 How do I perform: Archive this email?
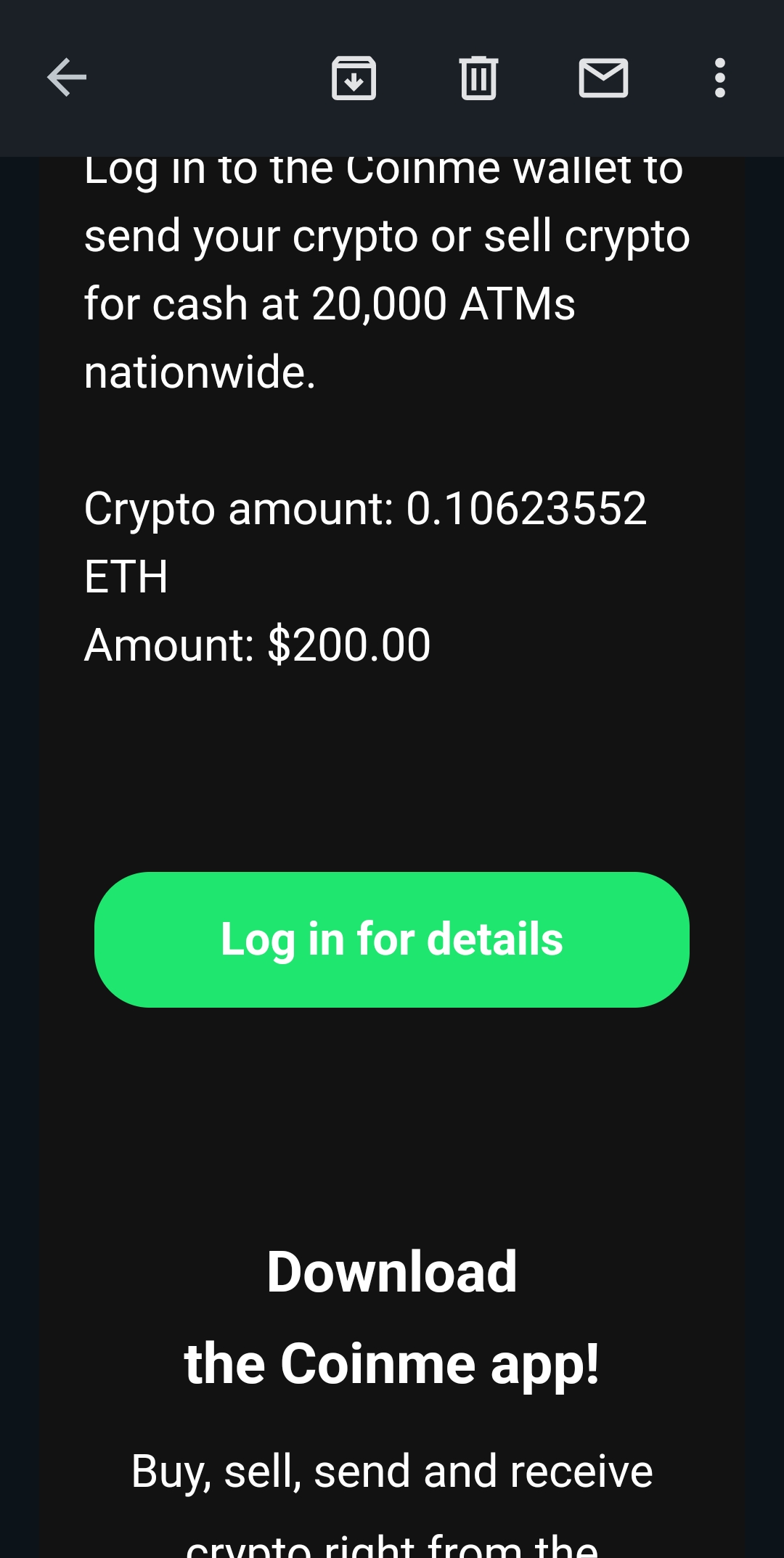(x=354, y=78)
